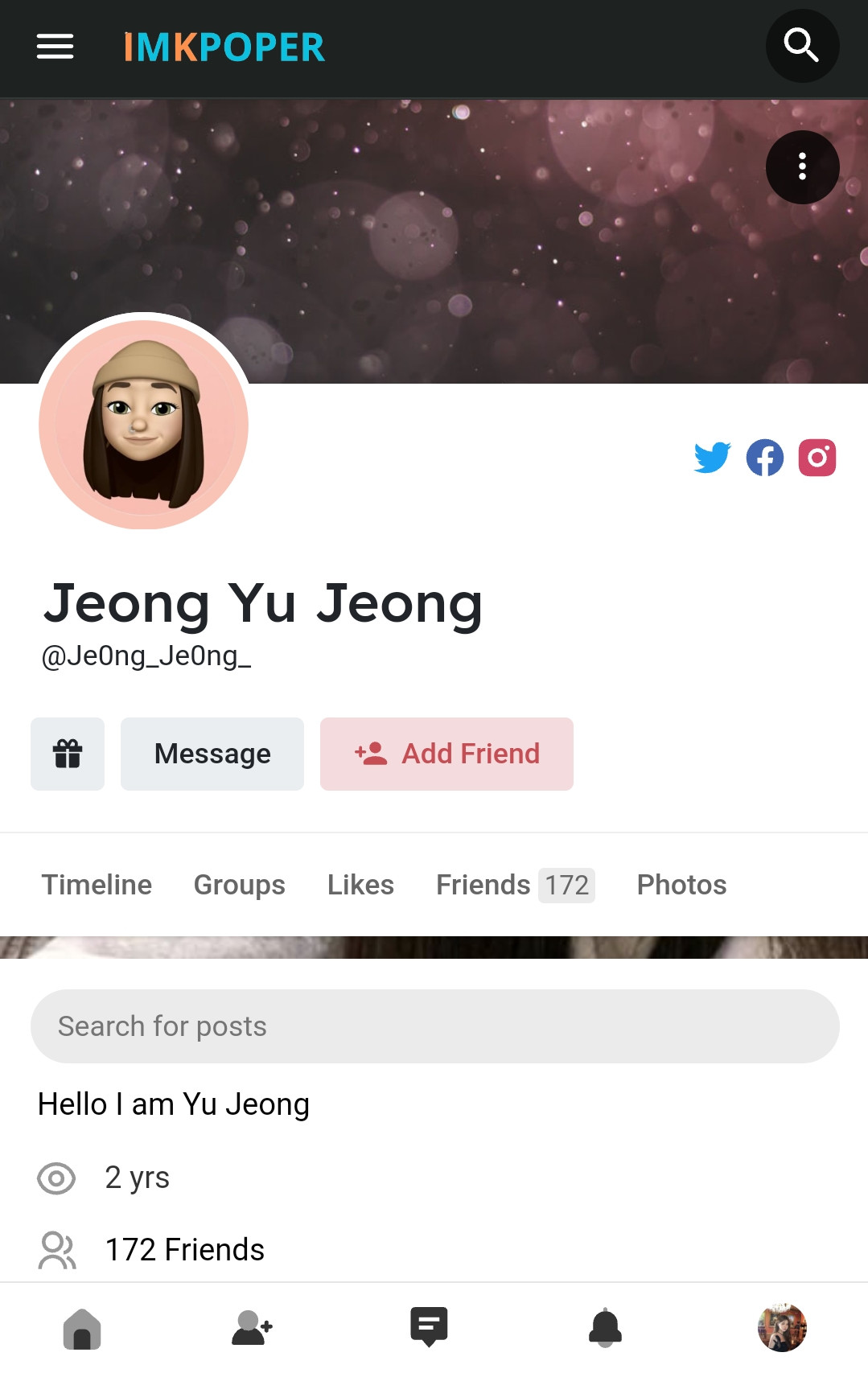Viewport: 868px width, 1373px height.
Task: Switch to the Likes tab
Action: coord(360,885)
